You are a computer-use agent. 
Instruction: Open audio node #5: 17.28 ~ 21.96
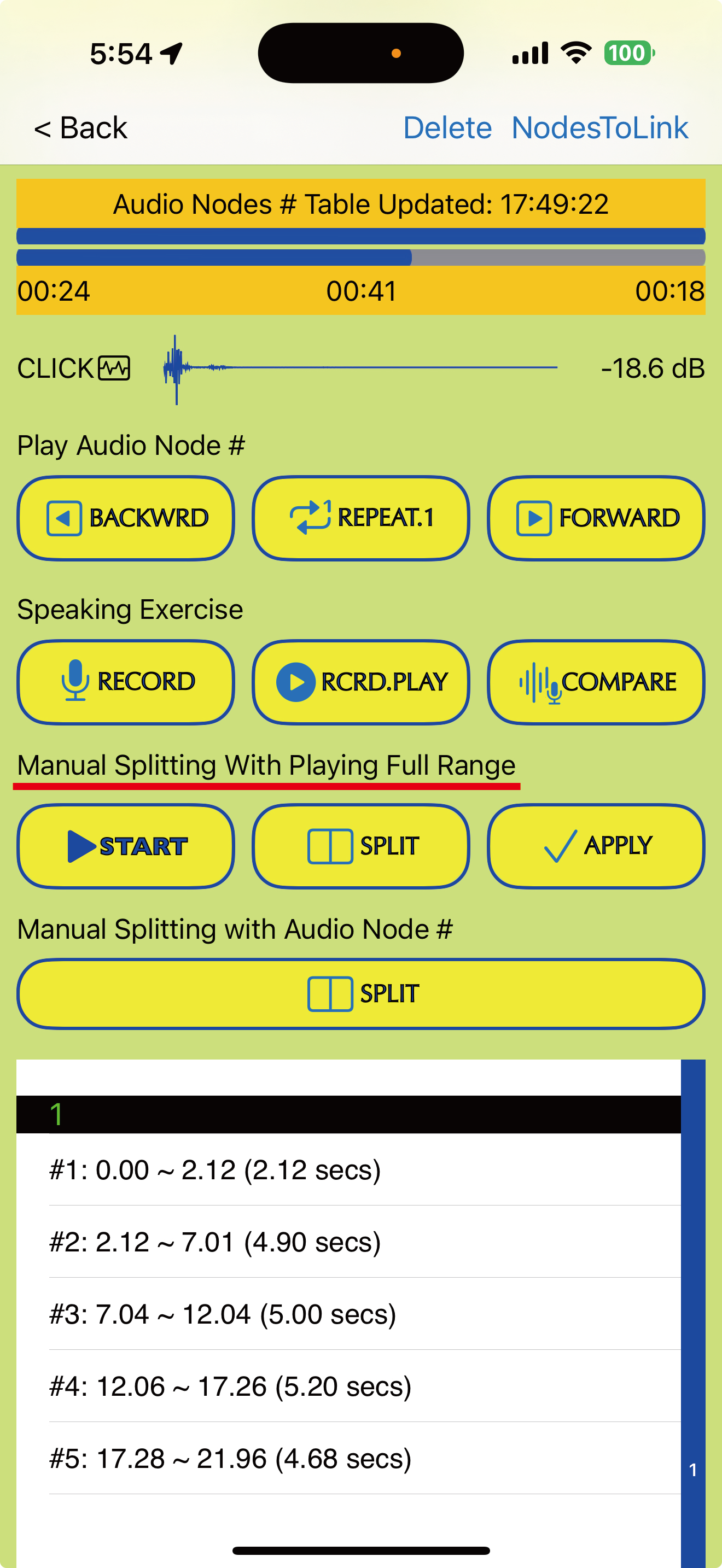(x=341, y=1459)
